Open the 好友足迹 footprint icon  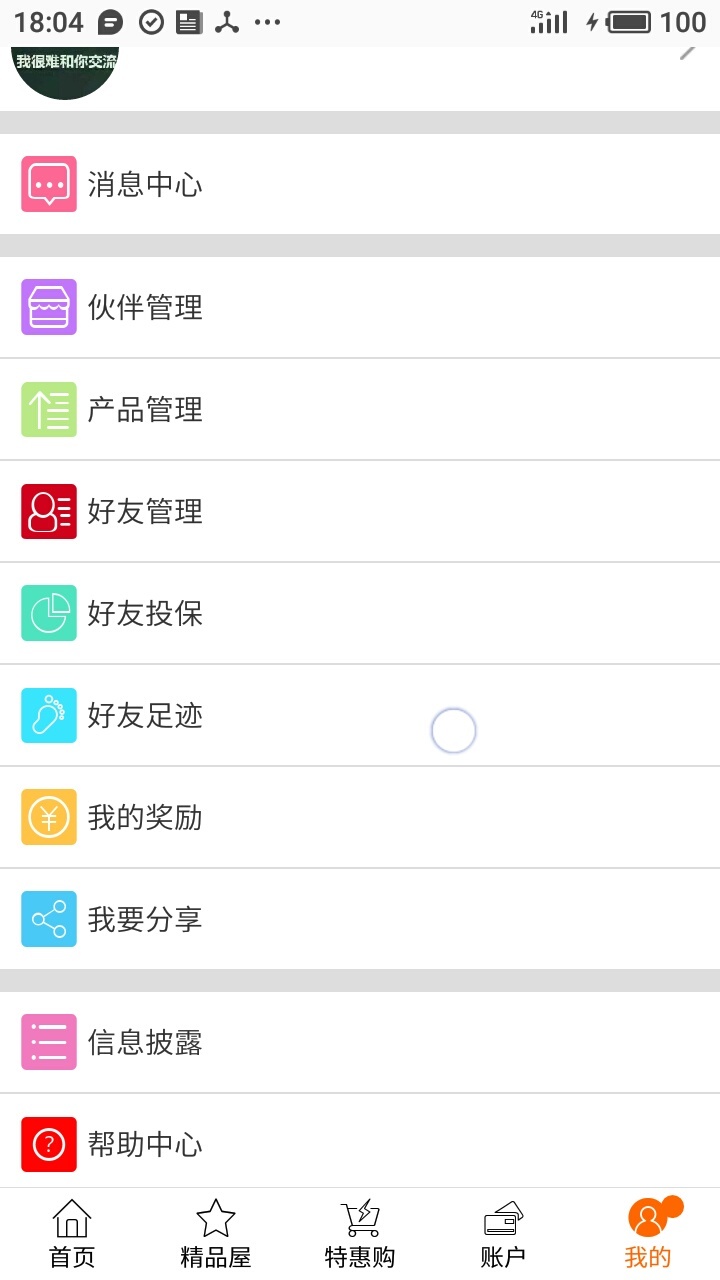tap(48, 715)
